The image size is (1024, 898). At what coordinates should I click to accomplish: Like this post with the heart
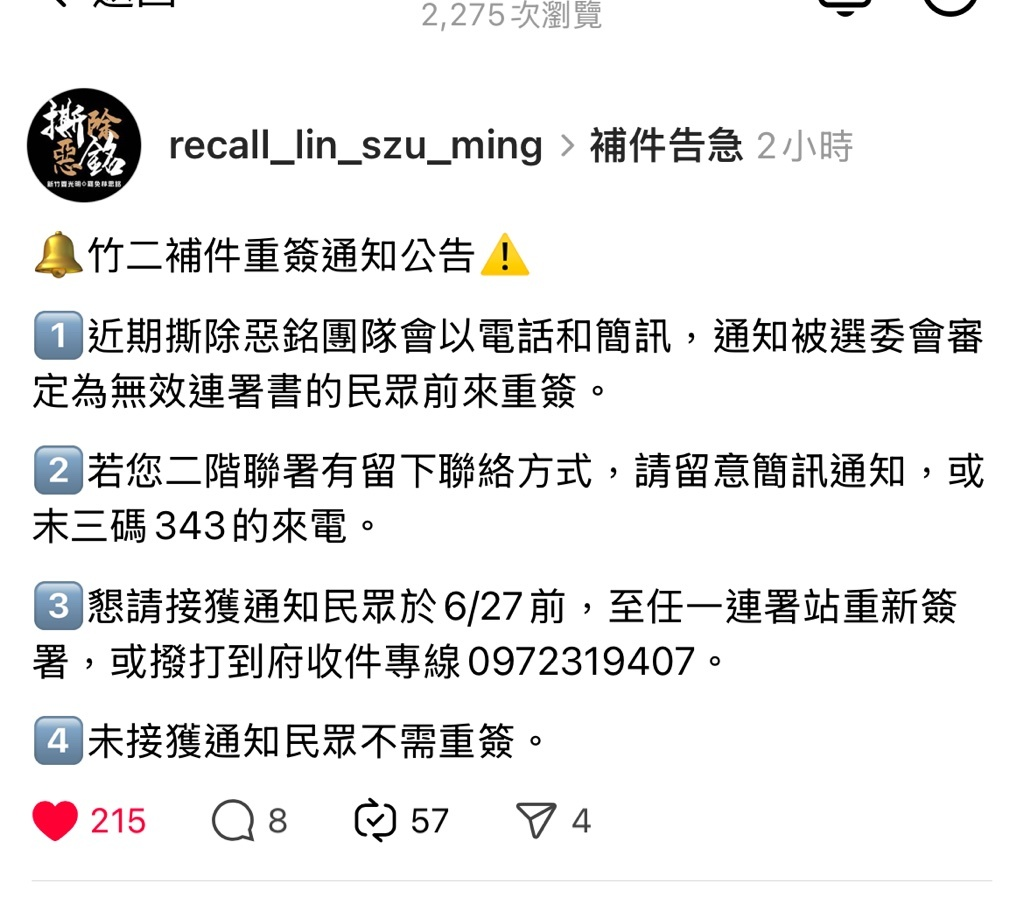pyautogui.click(x=55, y=821)
